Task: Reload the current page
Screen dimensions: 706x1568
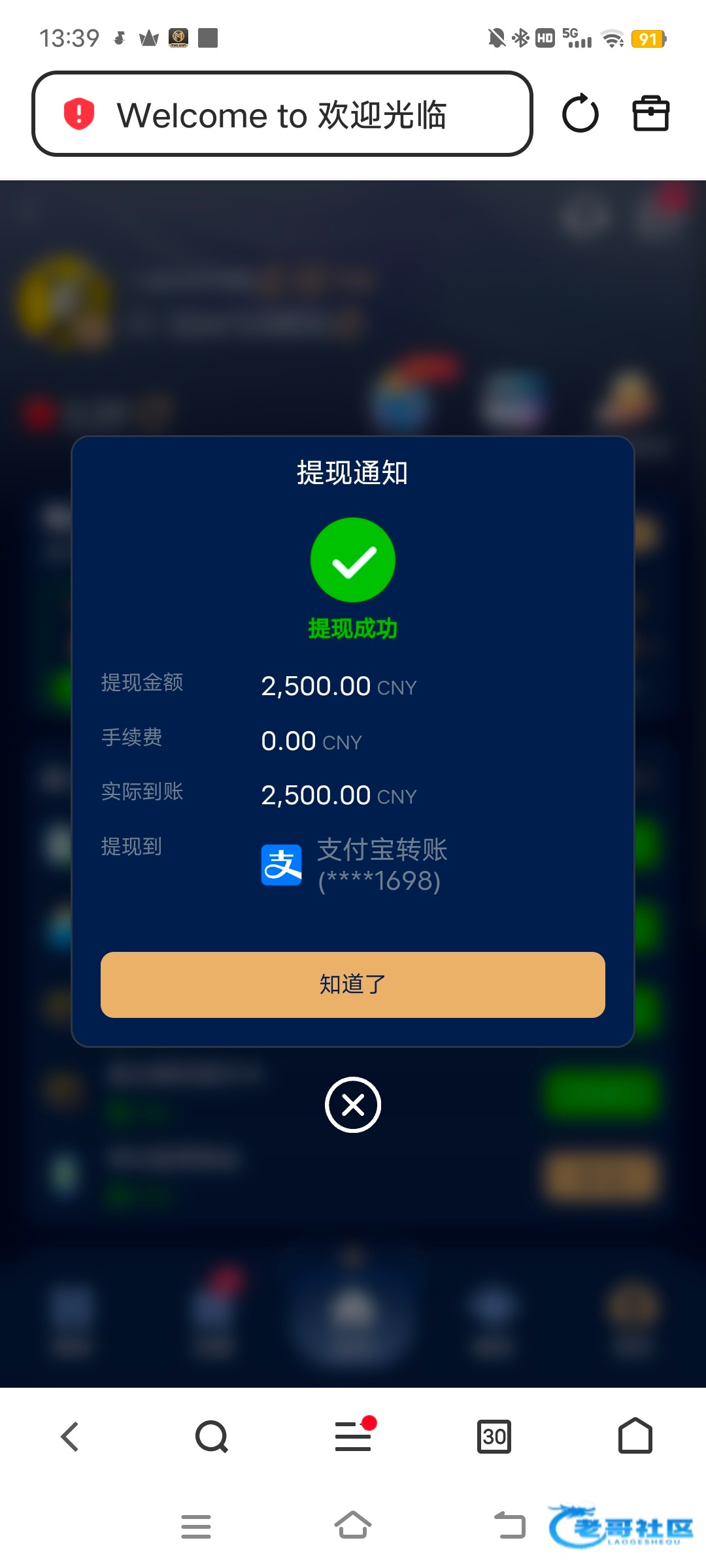Action: tap(580, 114)
